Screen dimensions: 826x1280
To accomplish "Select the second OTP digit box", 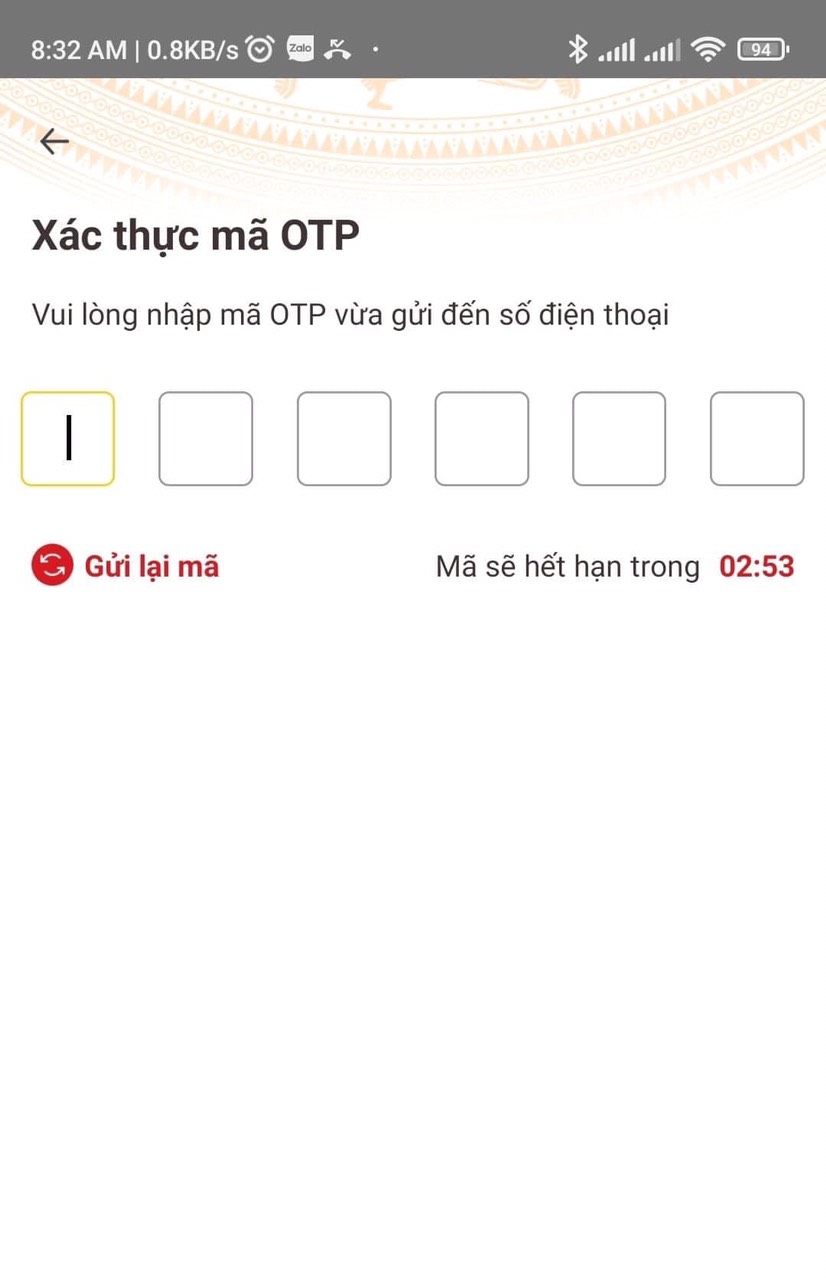I will 206,439.
